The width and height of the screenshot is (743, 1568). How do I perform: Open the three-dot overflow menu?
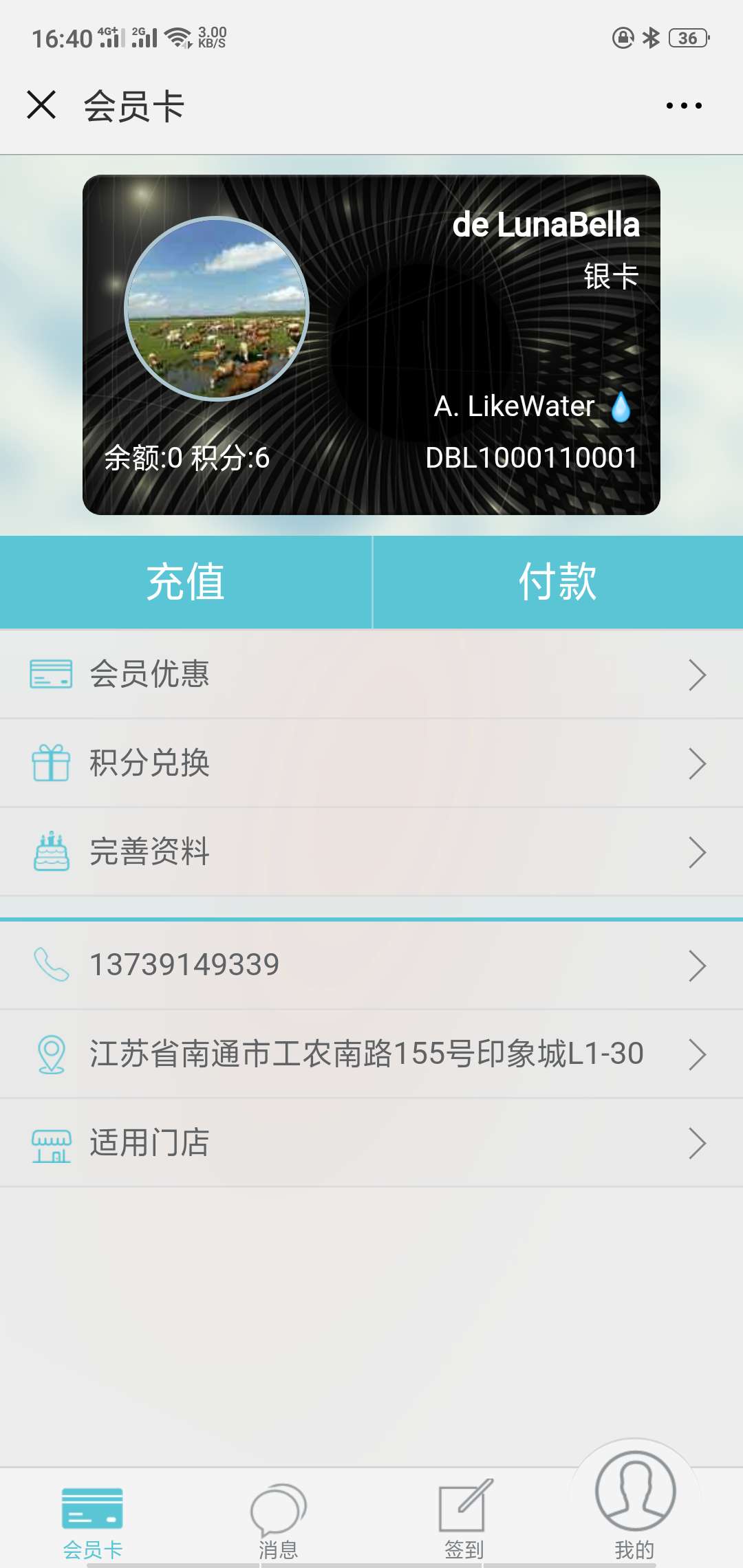[x=684, y=105]
